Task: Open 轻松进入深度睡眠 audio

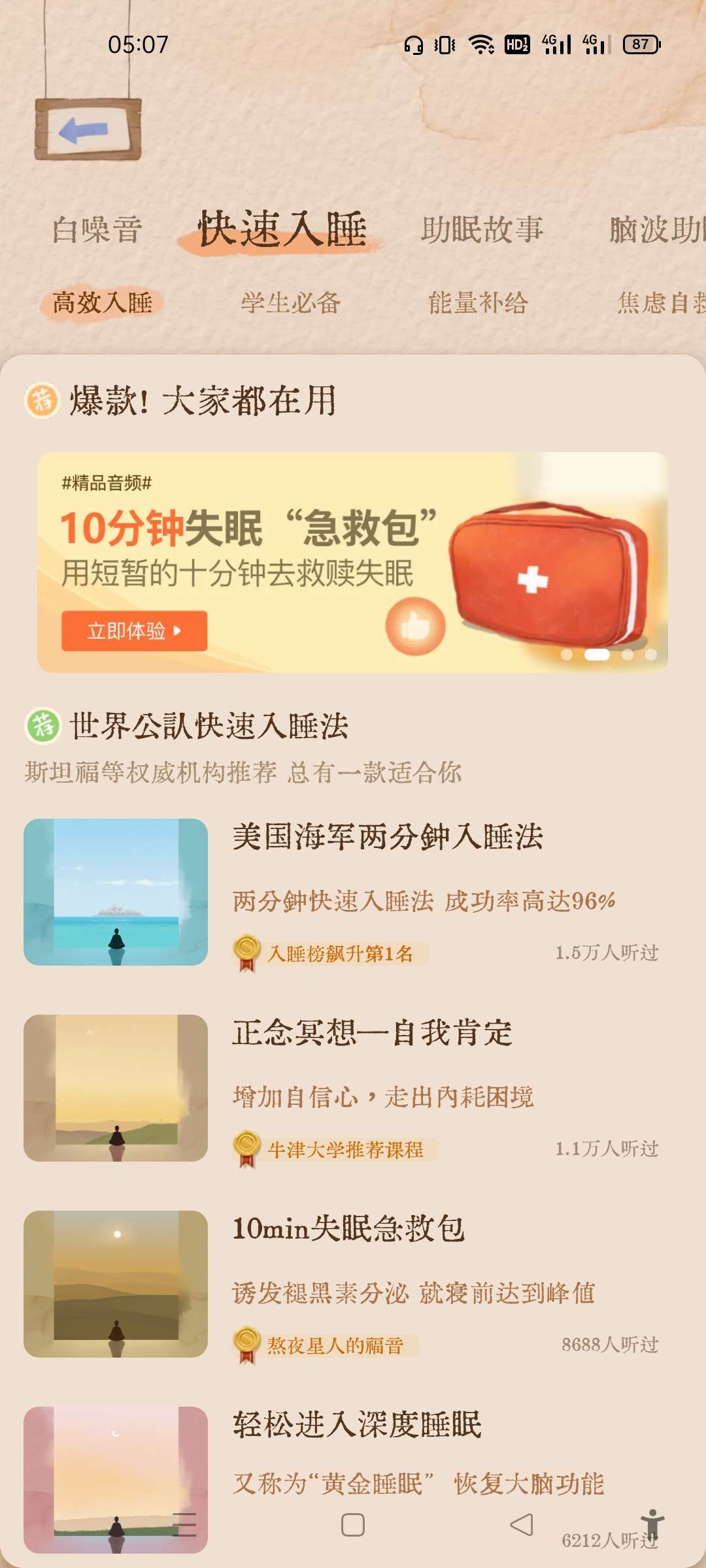Action: coord(357,1425)
